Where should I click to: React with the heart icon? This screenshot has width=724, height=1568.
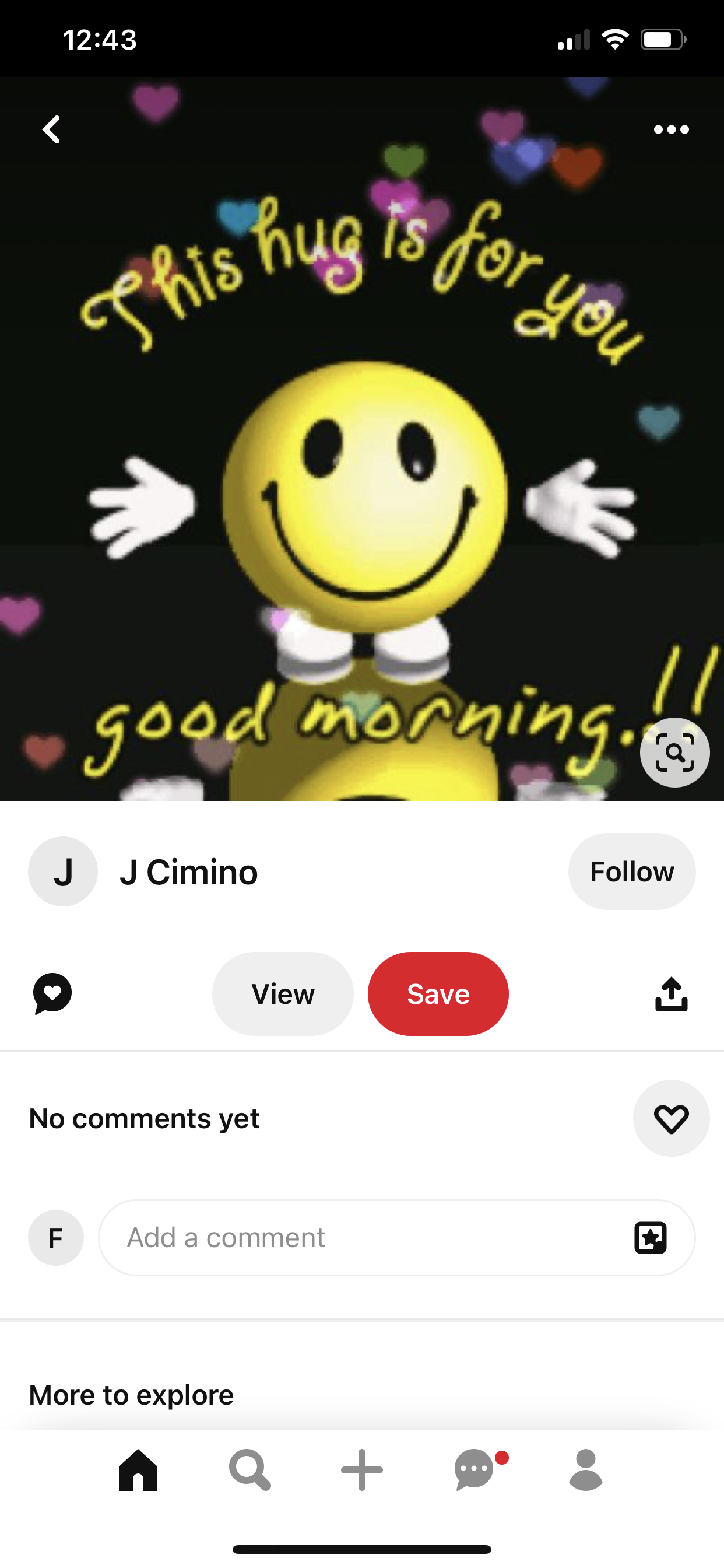[x=671, y=1118]
